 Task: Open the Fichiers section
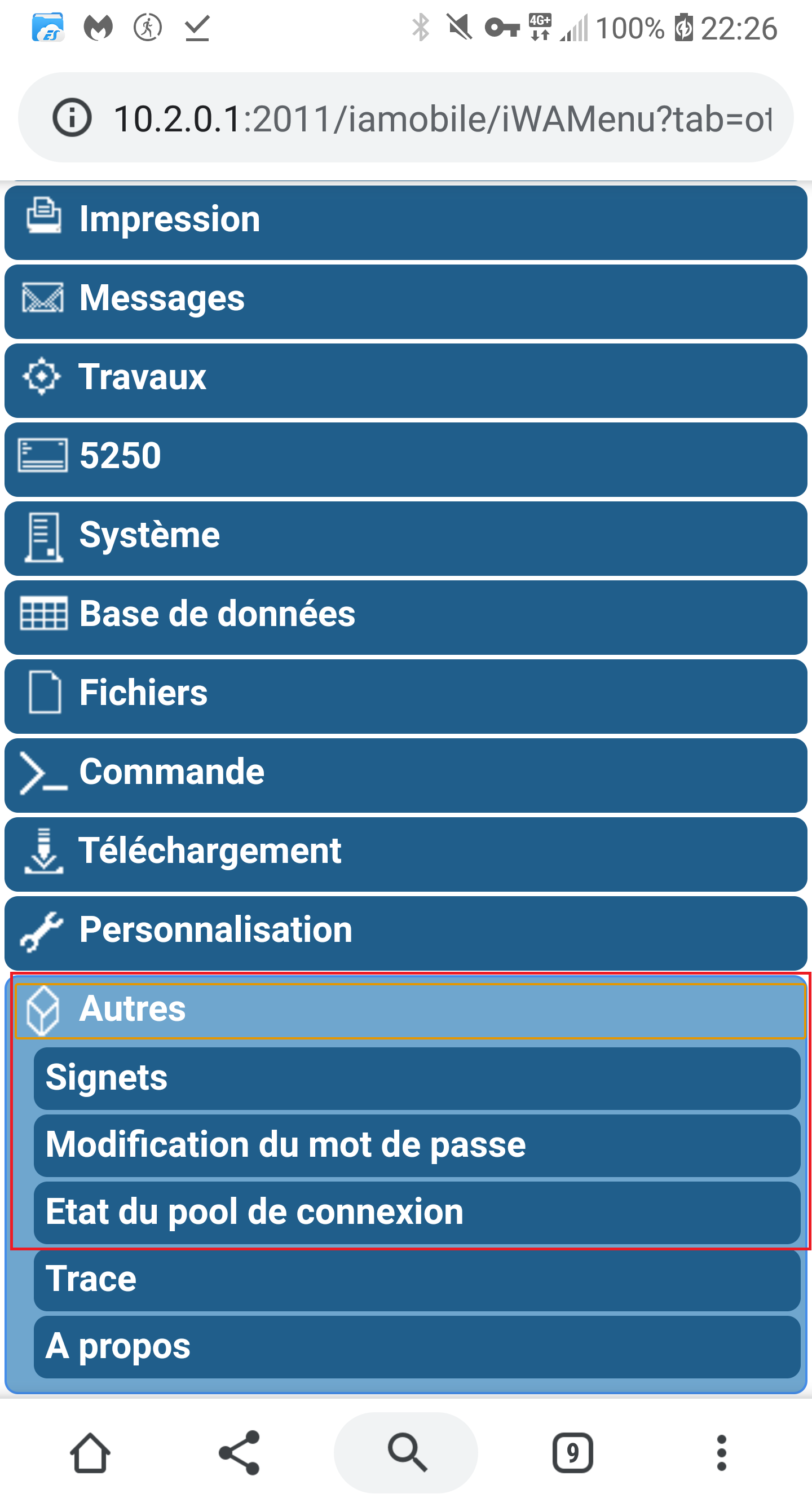406,696
